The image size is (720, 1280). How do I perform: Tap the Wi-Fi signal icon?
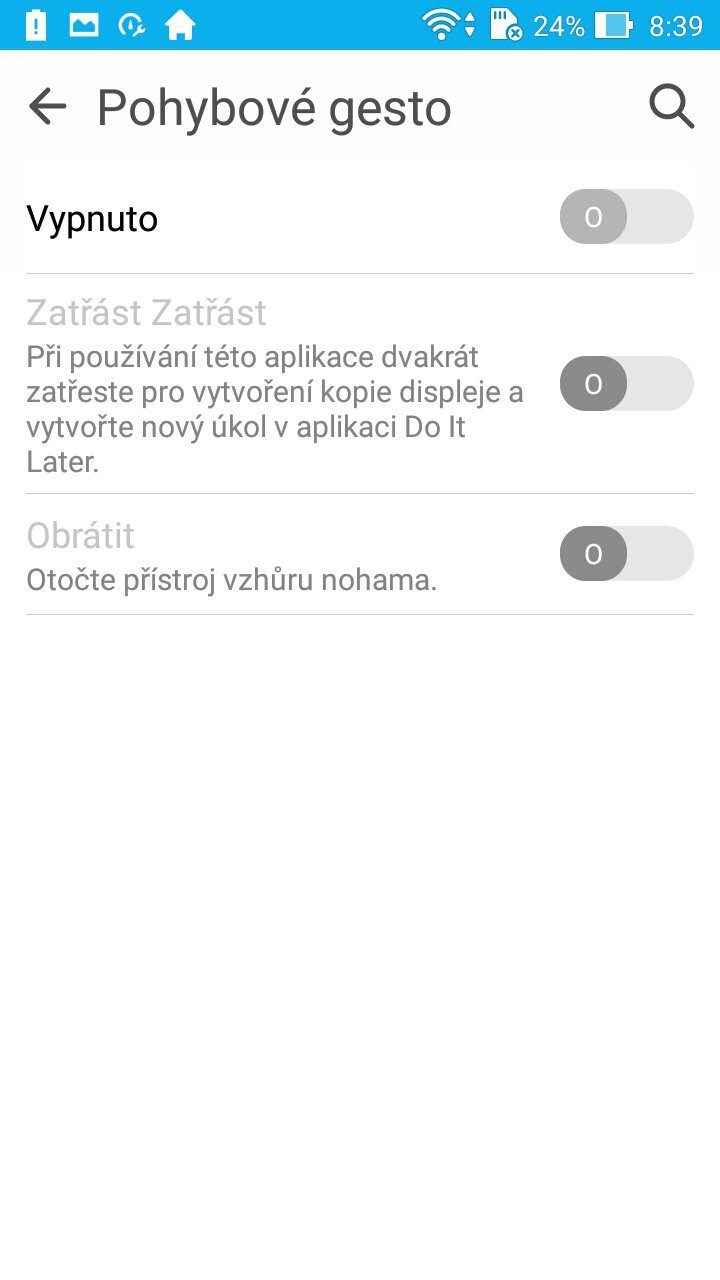(x=440, y=25)
